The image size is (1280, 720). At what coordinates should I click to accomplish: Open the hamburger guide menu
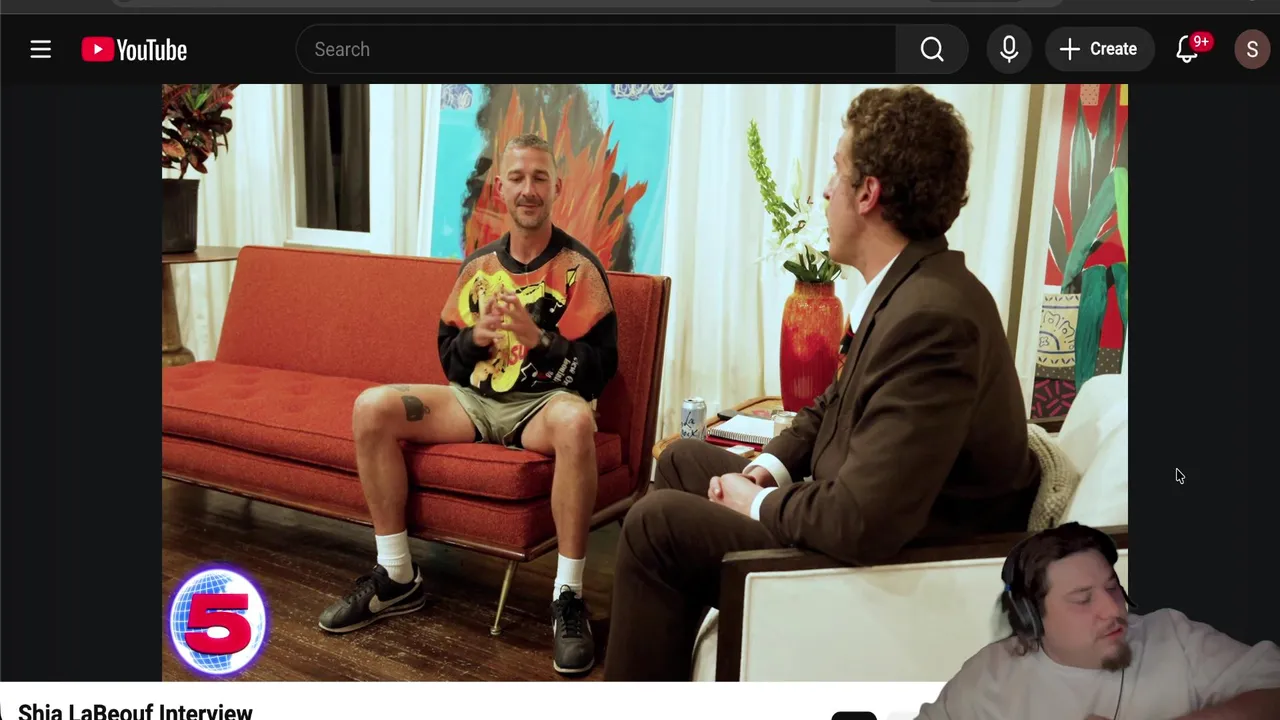[40, 49]
